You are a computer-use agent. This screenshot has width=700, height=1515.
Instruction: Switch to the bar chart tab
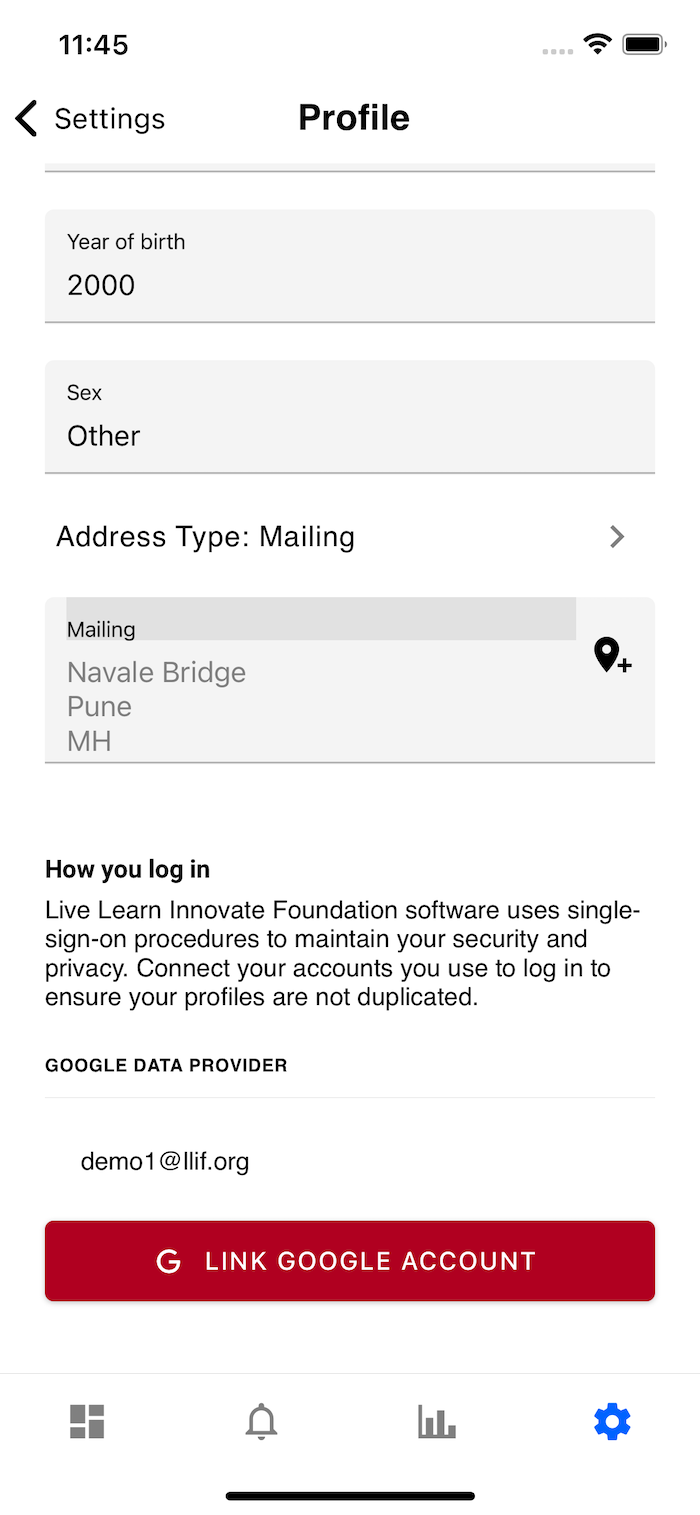(437, 1421)
